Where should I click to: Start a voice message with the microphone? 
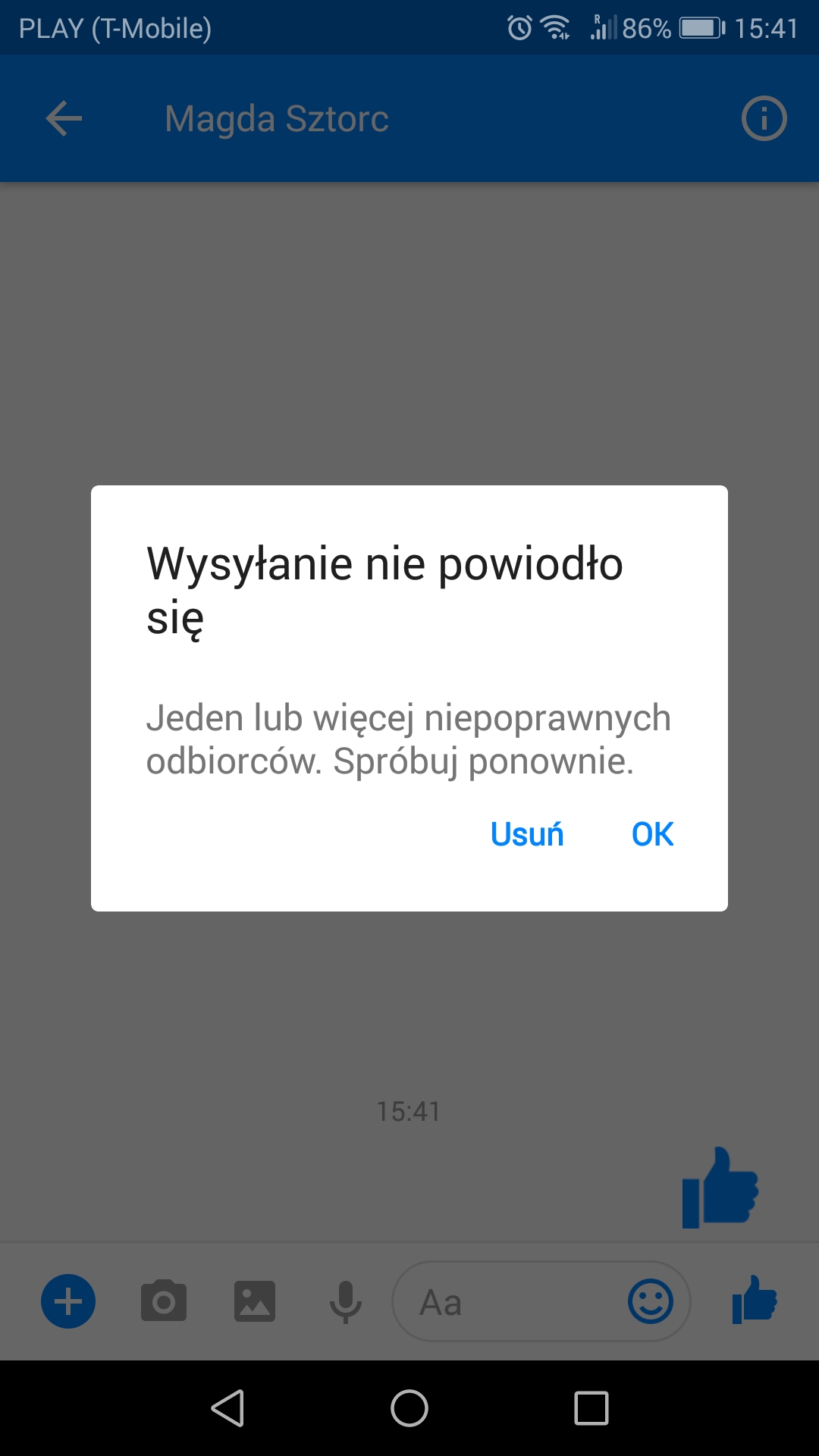point(346,1301)
